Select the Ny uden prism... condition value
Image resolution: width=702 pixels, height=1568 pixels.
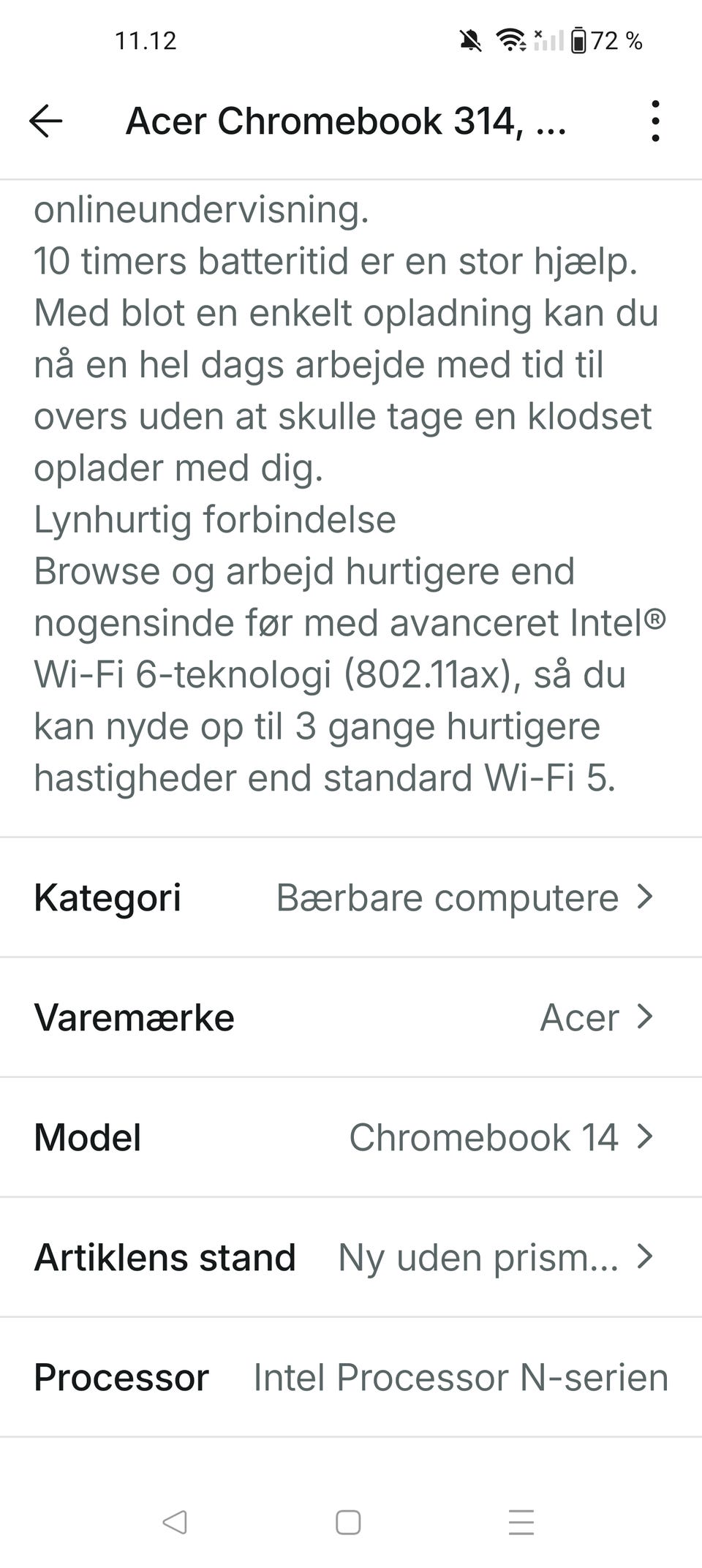(476, 1256)
